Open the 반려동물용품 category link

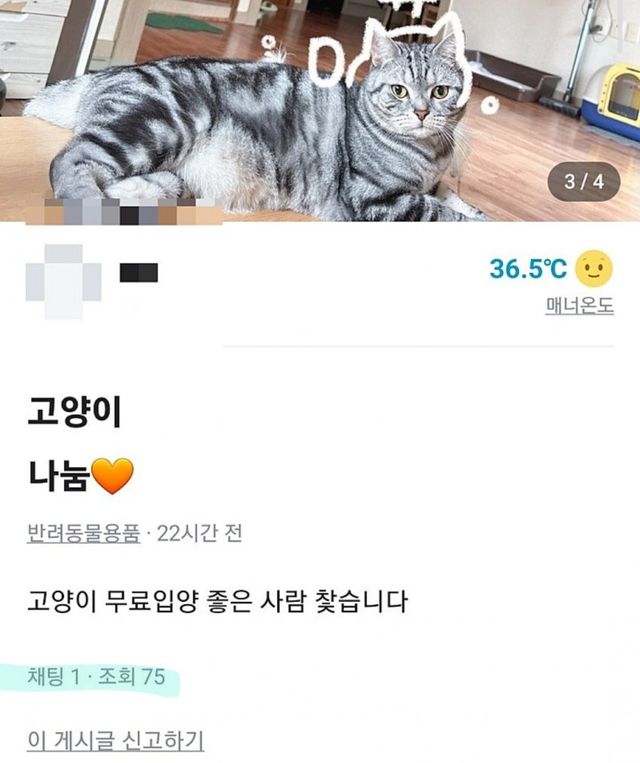85,533
